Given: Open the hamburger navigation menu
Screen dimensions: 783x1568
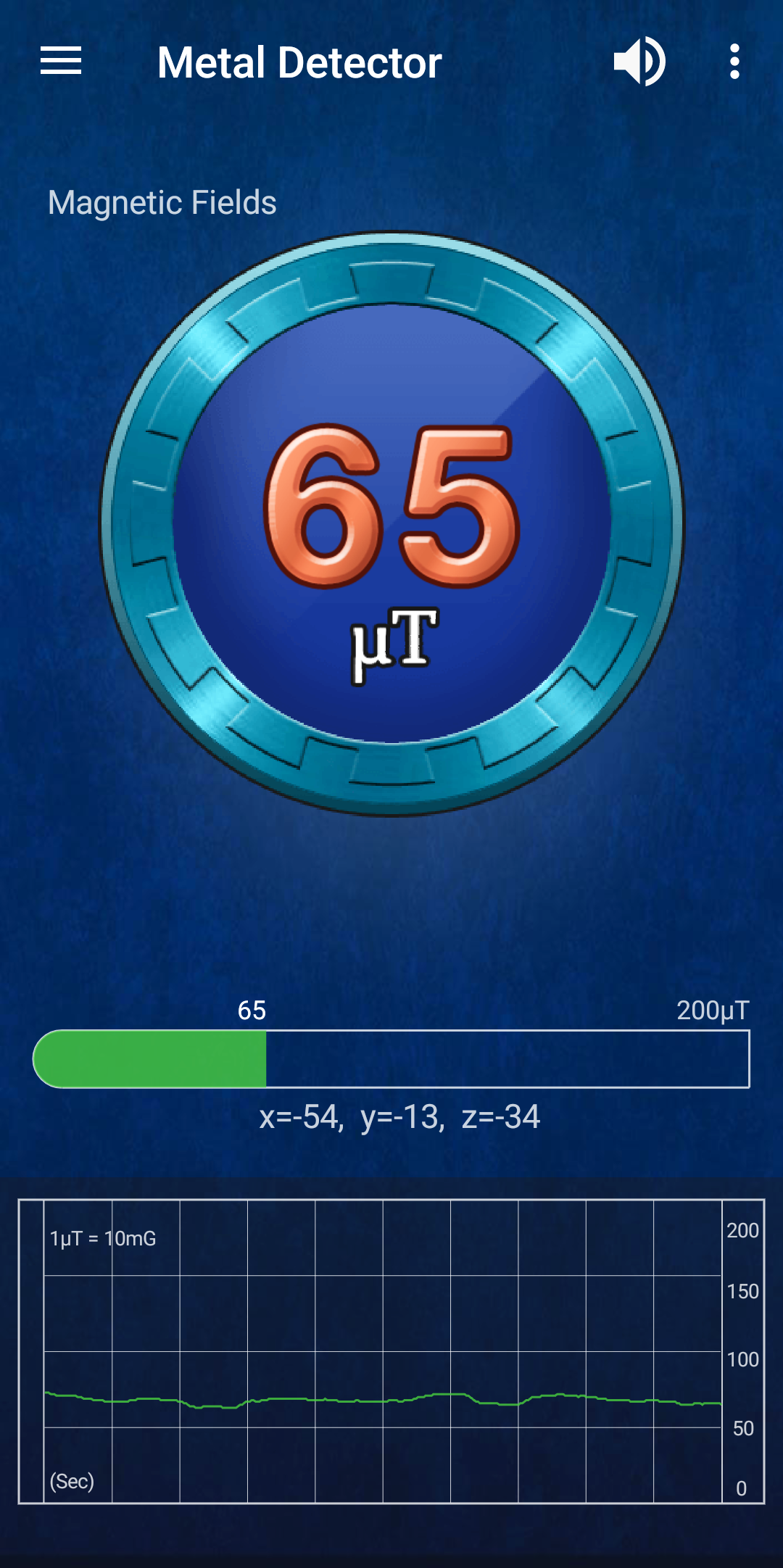Looking at the screenshot, I should (61, 61).
